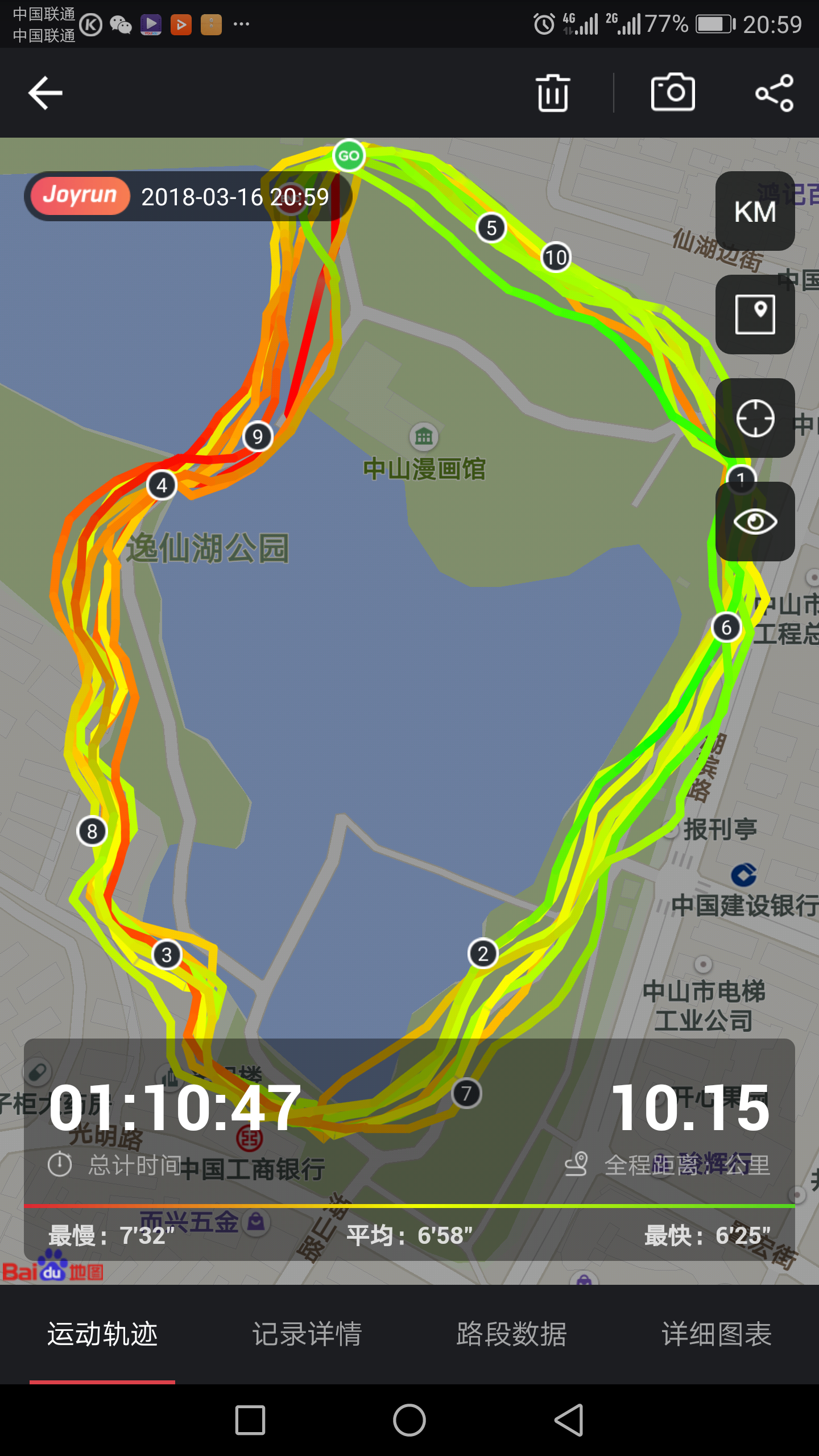
Task: Delete this run record
Action: click(x=552, y=93)
